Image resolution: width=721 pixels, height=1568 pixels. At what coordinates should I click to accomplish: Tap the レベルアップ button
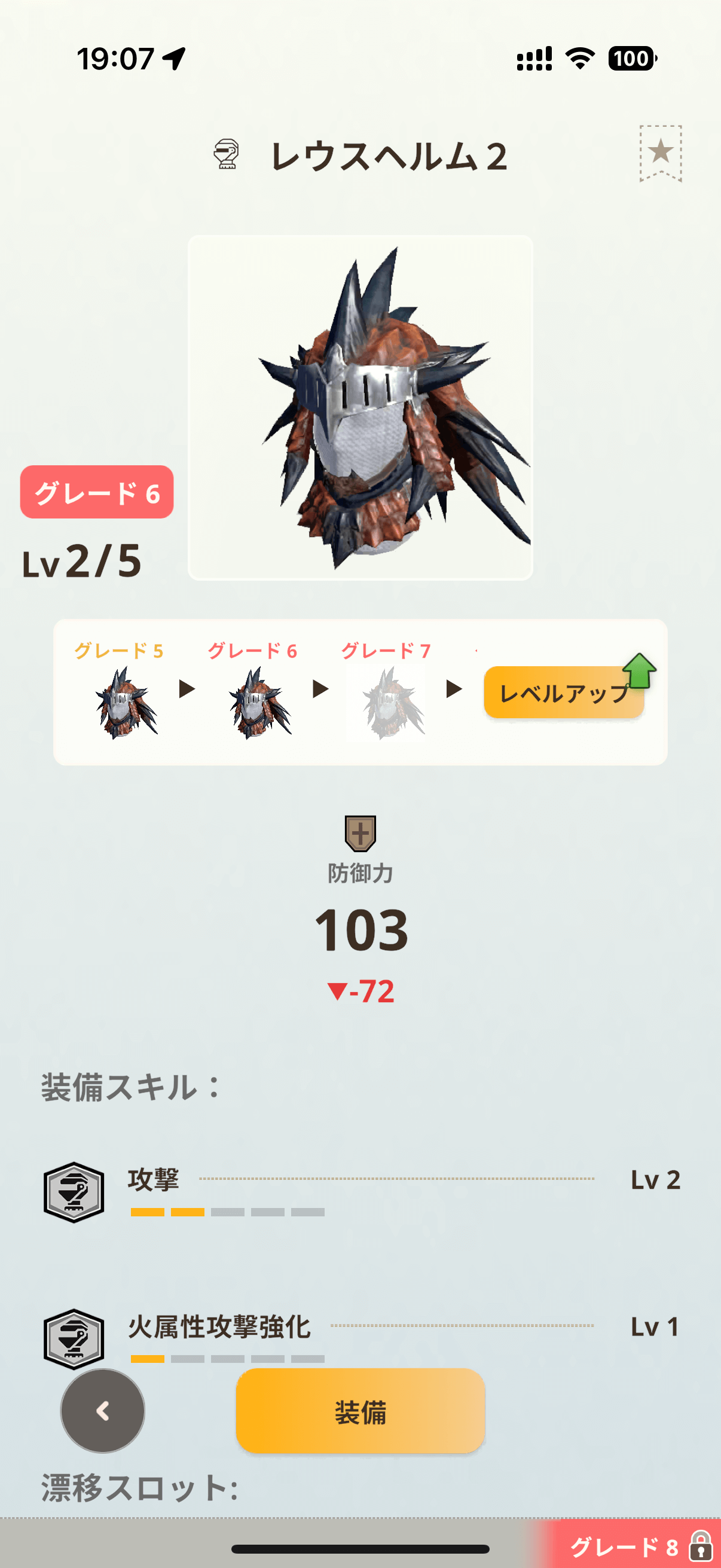point(563,693)
